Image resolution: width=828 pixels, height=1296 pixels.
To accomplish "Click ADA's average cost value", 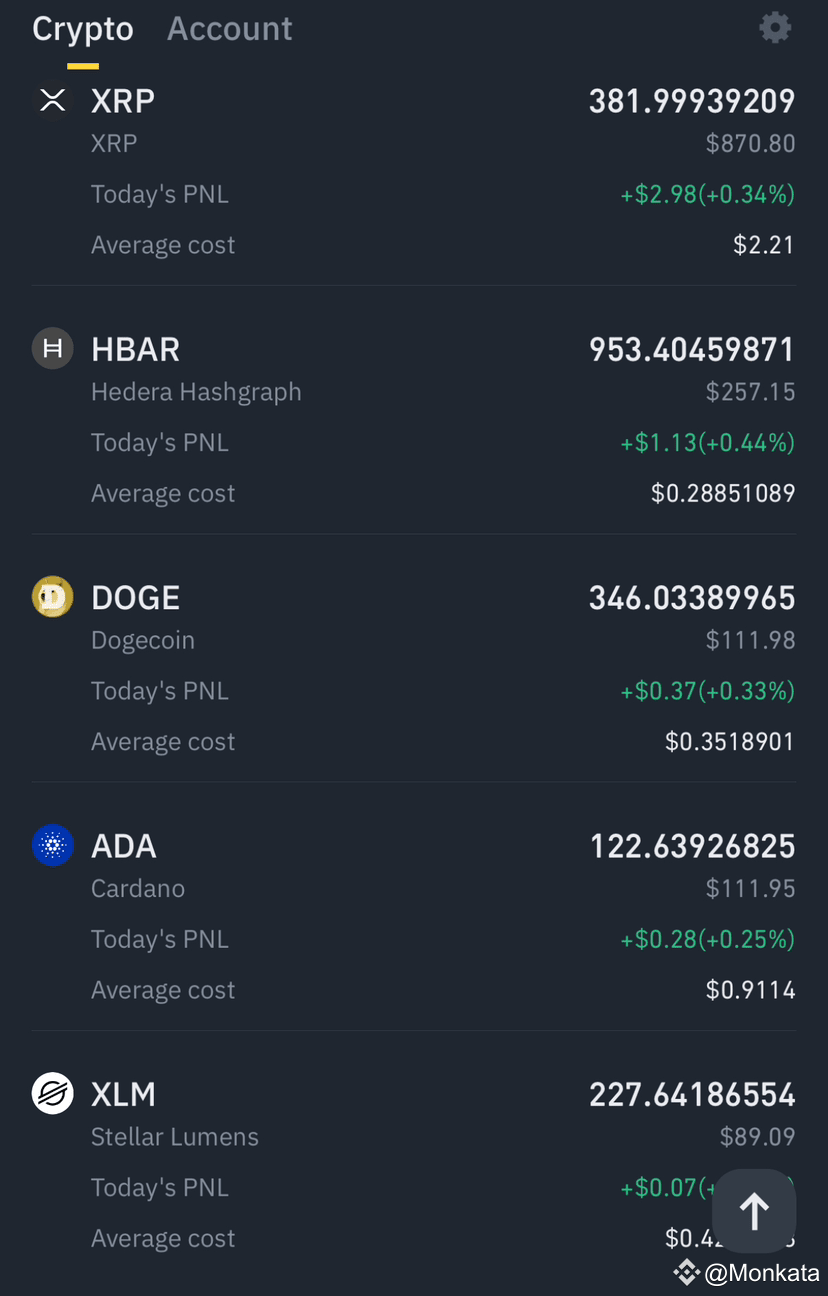I will tap(751, 989).
